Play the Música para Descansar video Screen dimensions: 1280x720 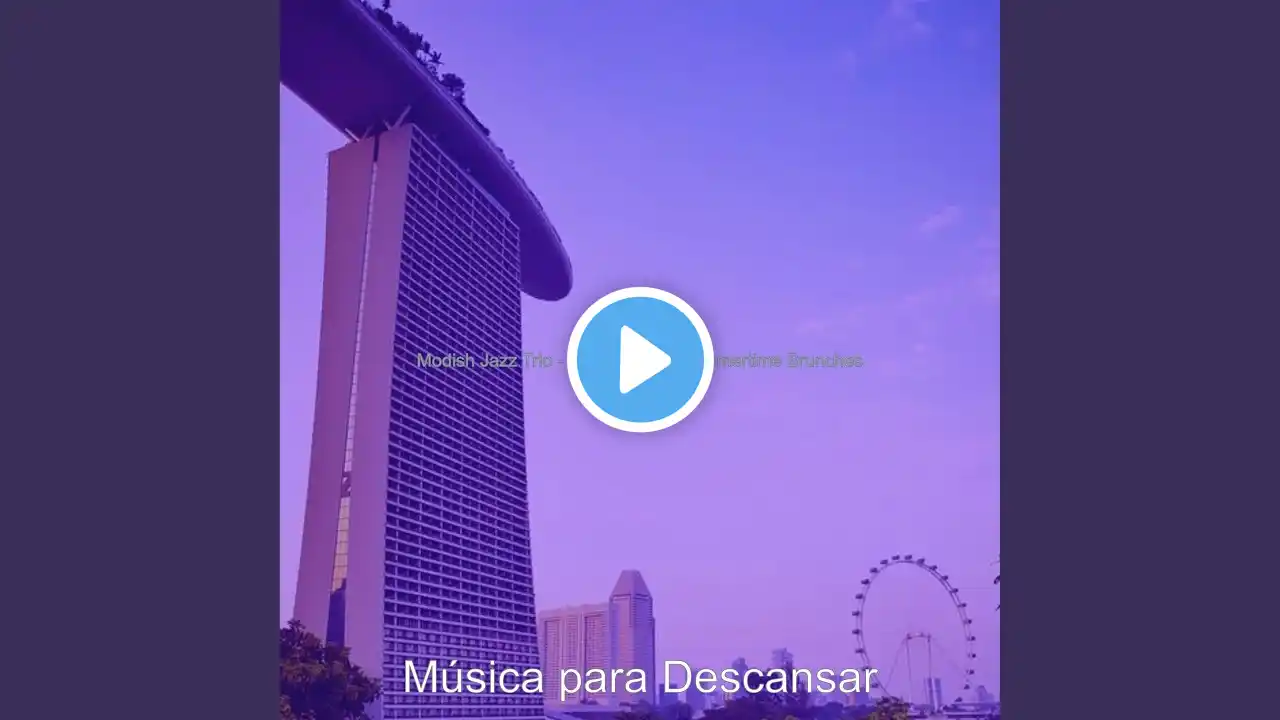point(640,360)
